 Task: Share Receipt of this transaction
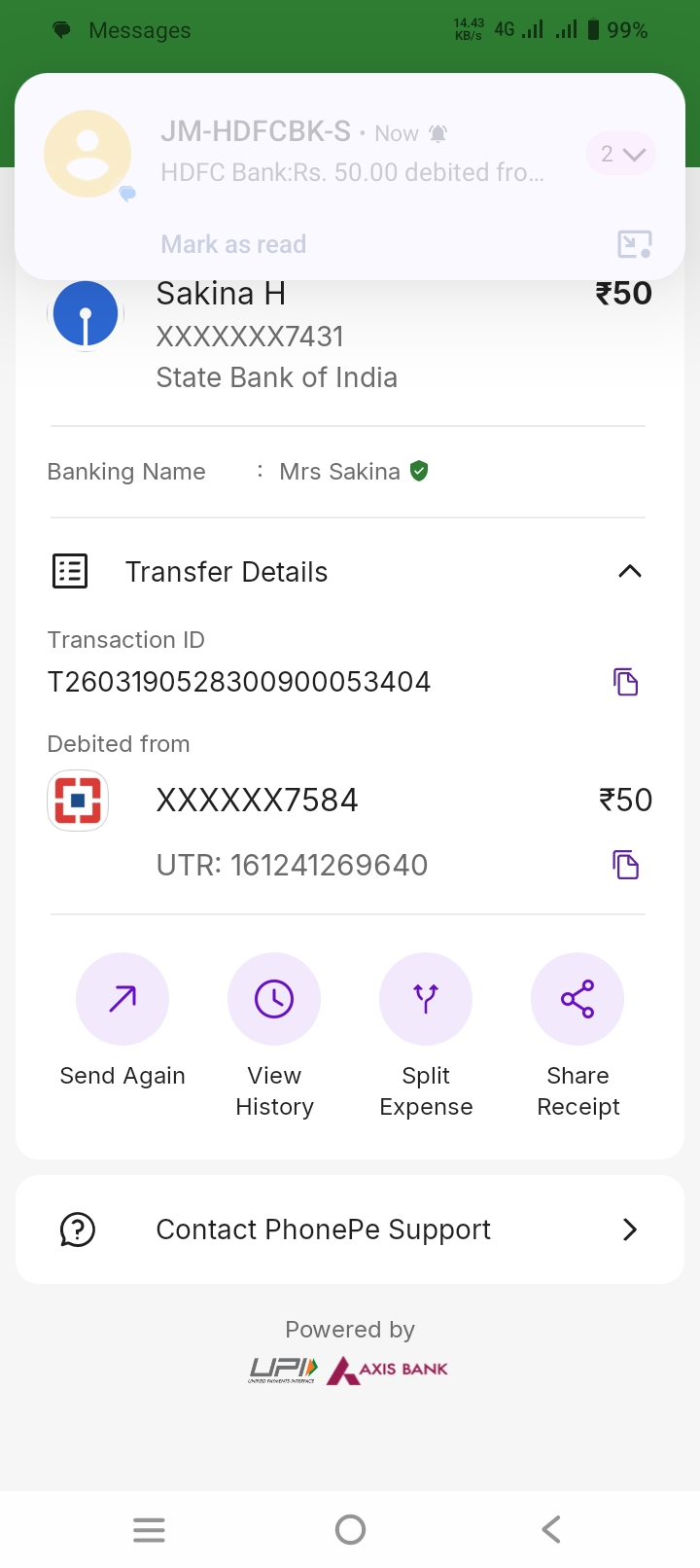click(x=577, y=999)
